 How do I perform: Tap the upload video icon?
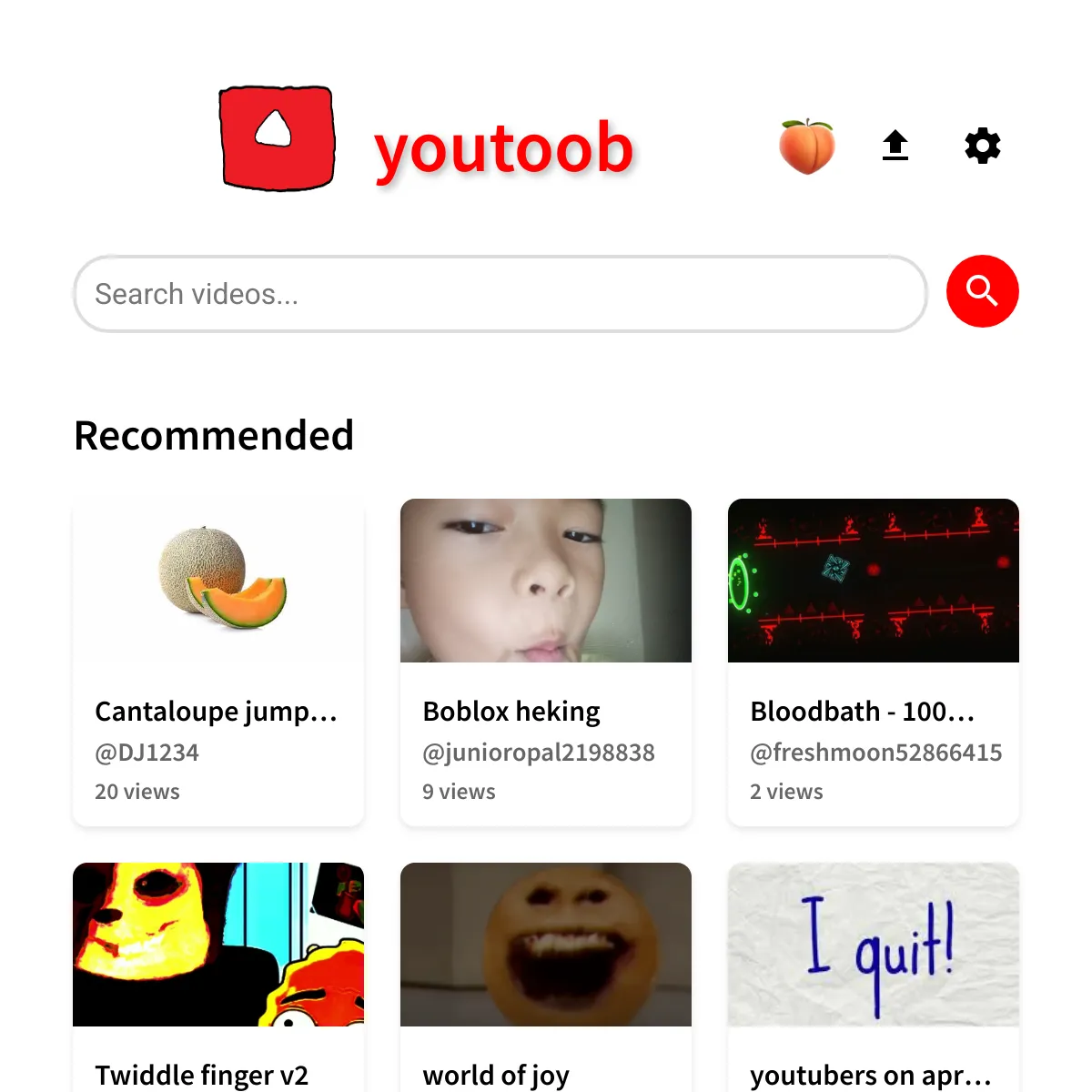(895, 146)
